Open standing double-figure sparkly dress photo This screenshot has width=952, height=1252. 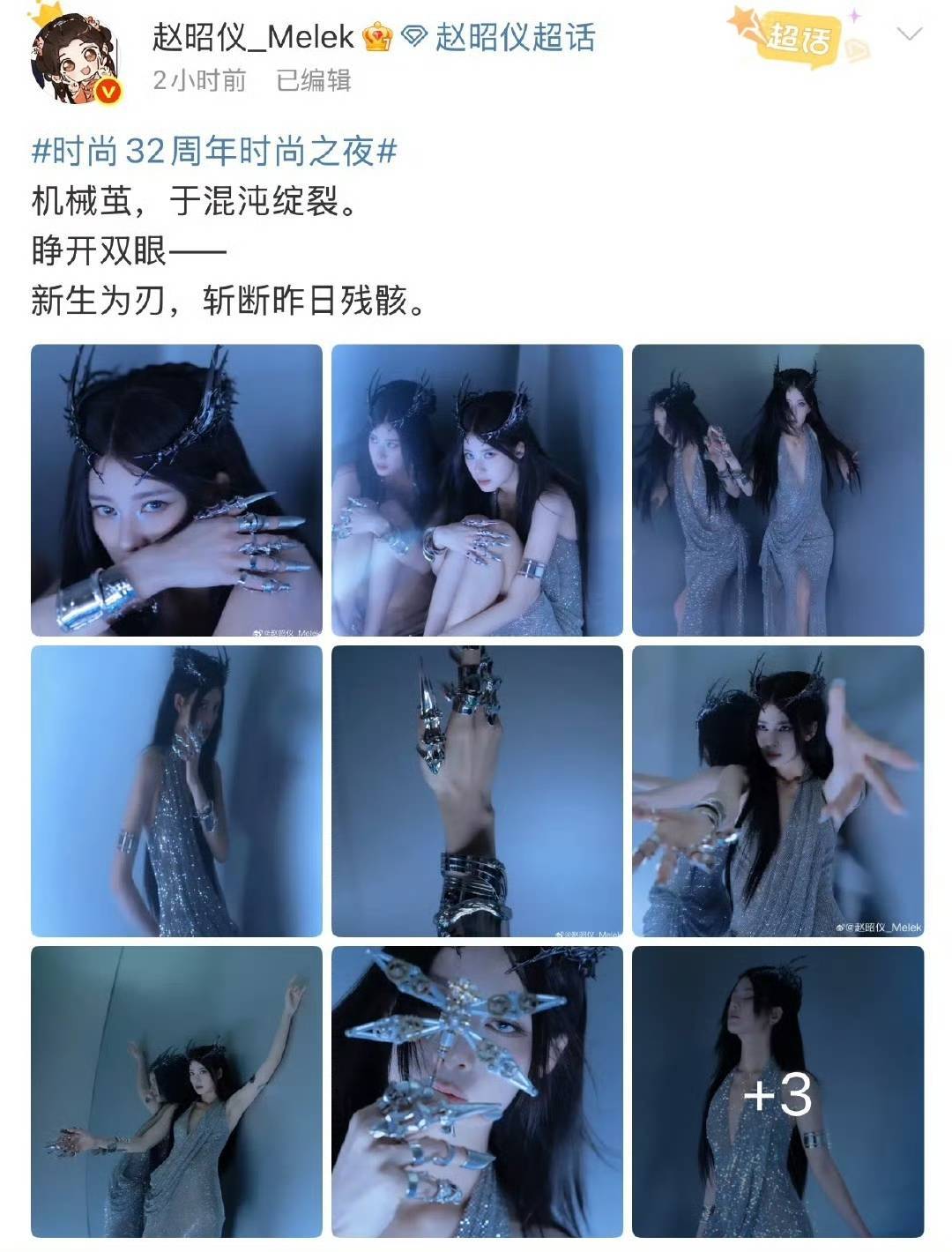click(x=777, y=490)
